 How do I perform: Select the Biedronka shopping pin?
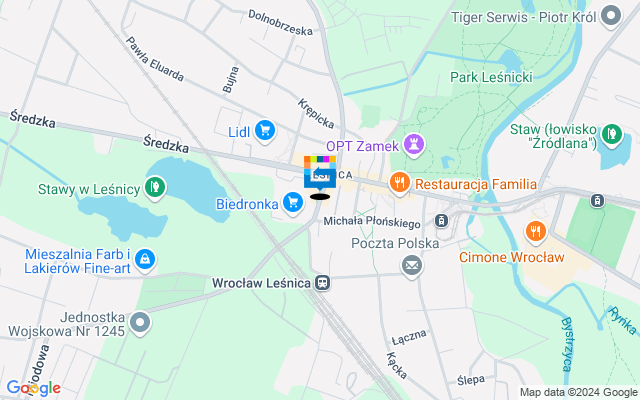293,204
